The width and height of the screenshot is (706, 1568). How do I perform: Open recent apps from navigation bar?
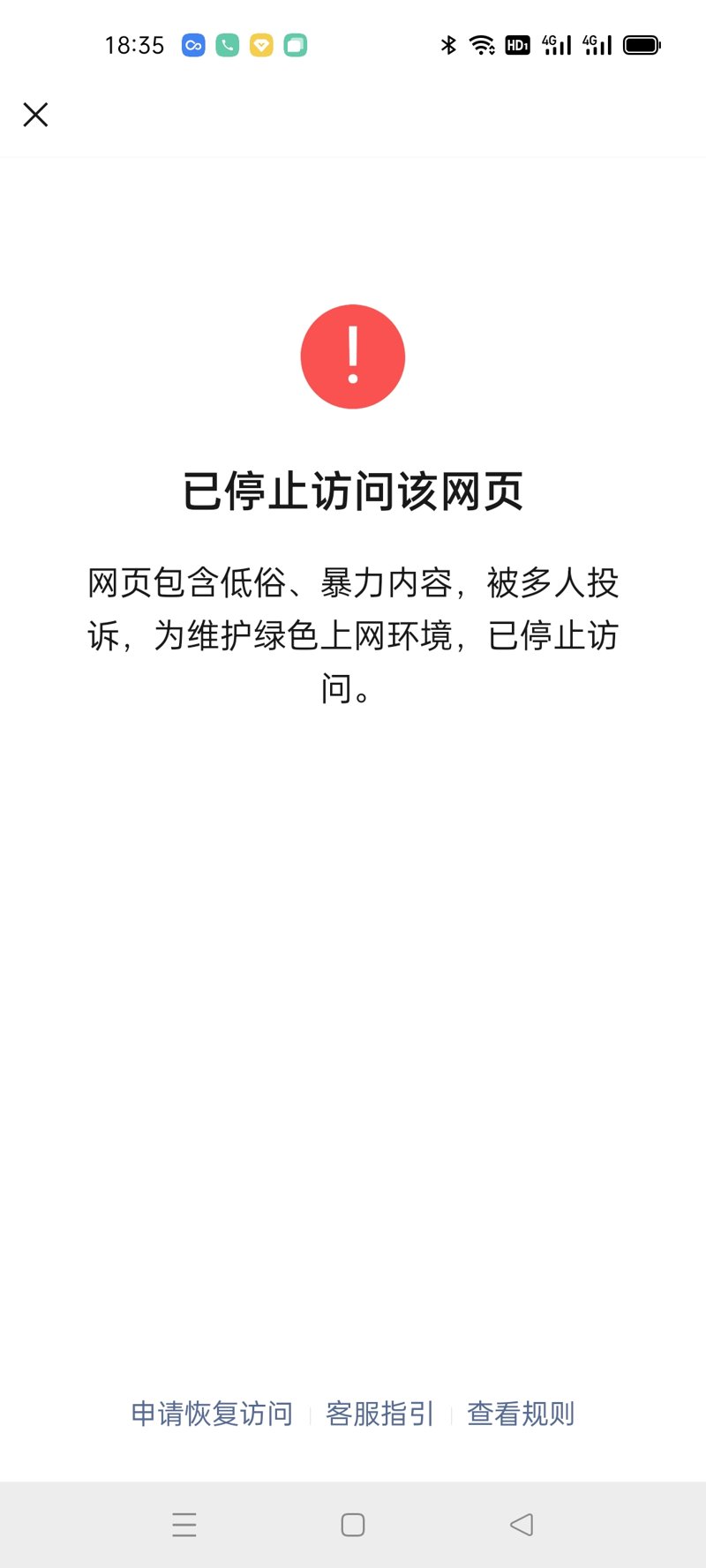click(184, 1525)
